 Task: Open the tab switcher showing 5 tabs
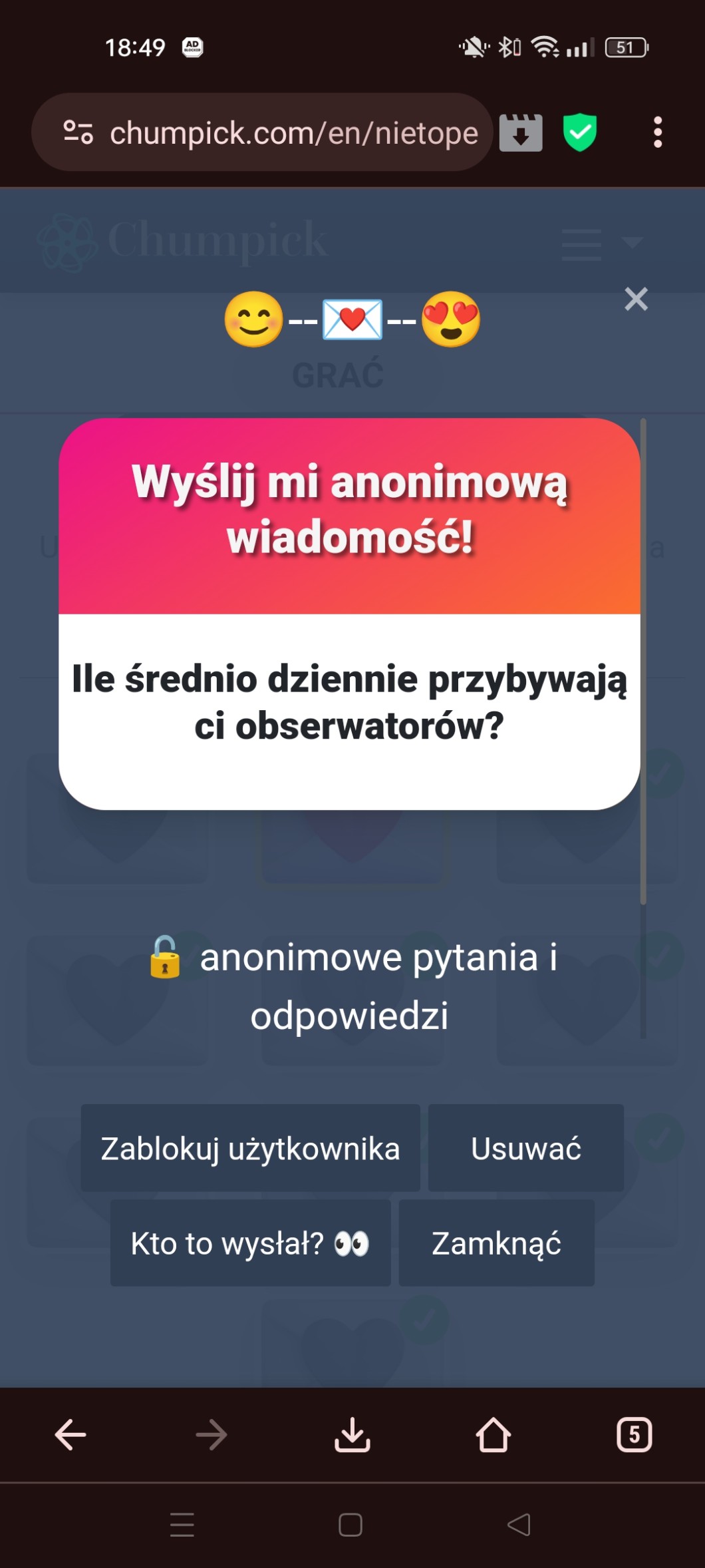click(634, 1435)
